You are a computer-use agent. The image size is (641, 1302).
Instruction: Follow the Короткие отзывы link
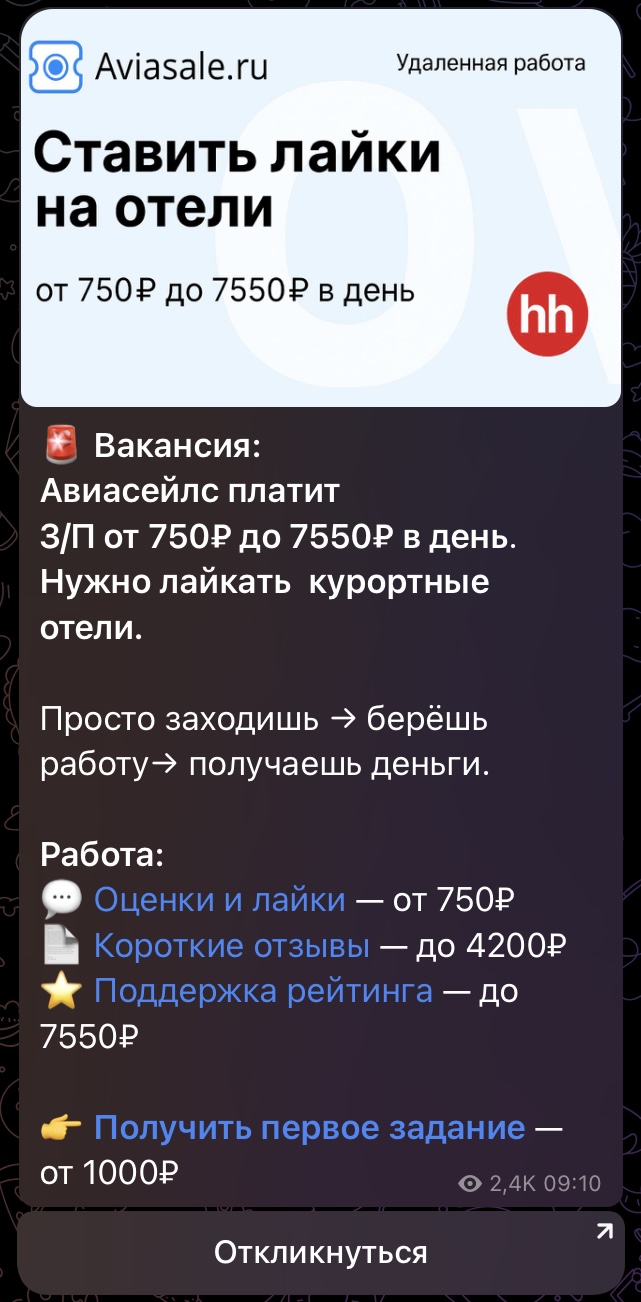(x=231, y=946)
